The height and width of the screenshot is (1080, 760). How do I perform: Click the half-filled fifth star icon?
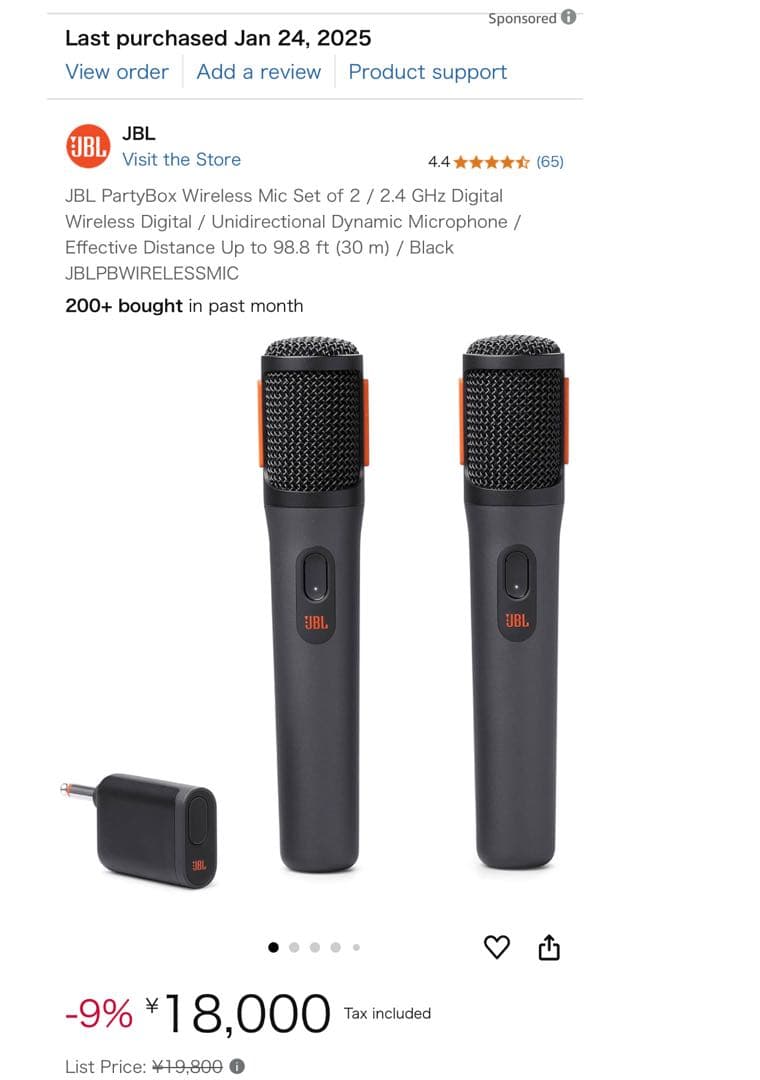521,161
